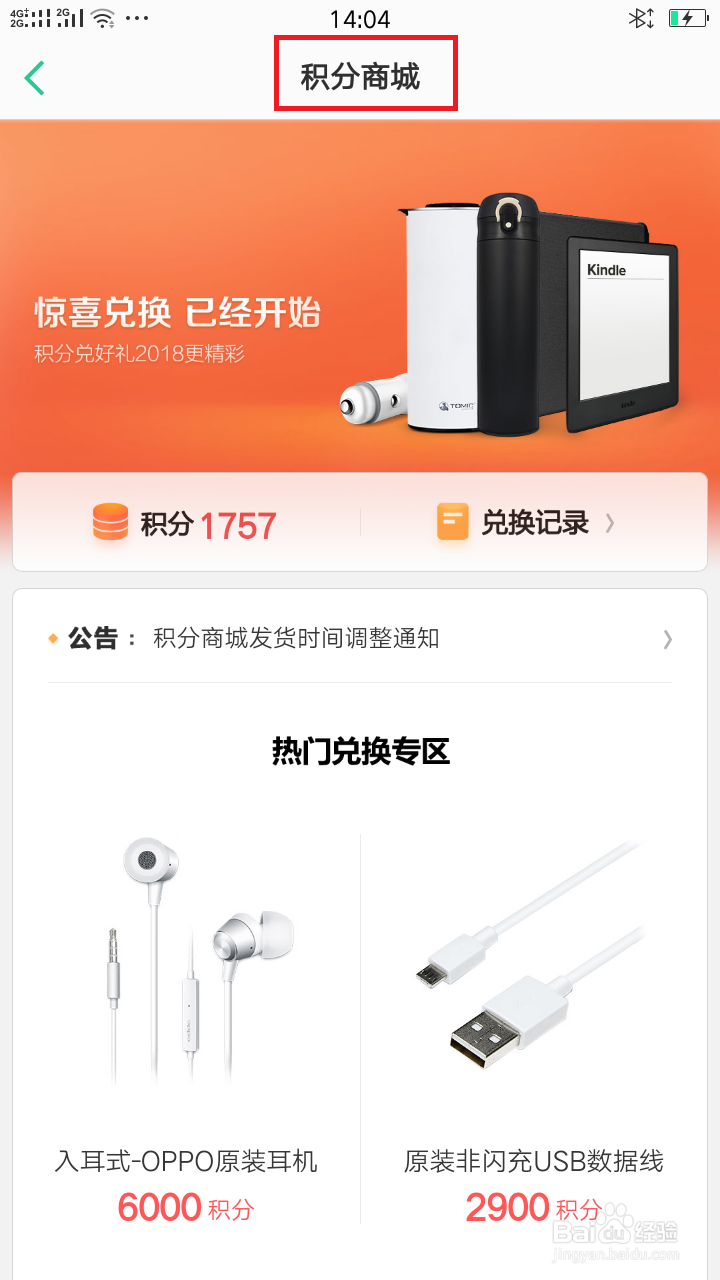The width and height of the screenshot is (720, 1280).
Task: Open the 热门兑换专区 section header
Action: (360, 752)
